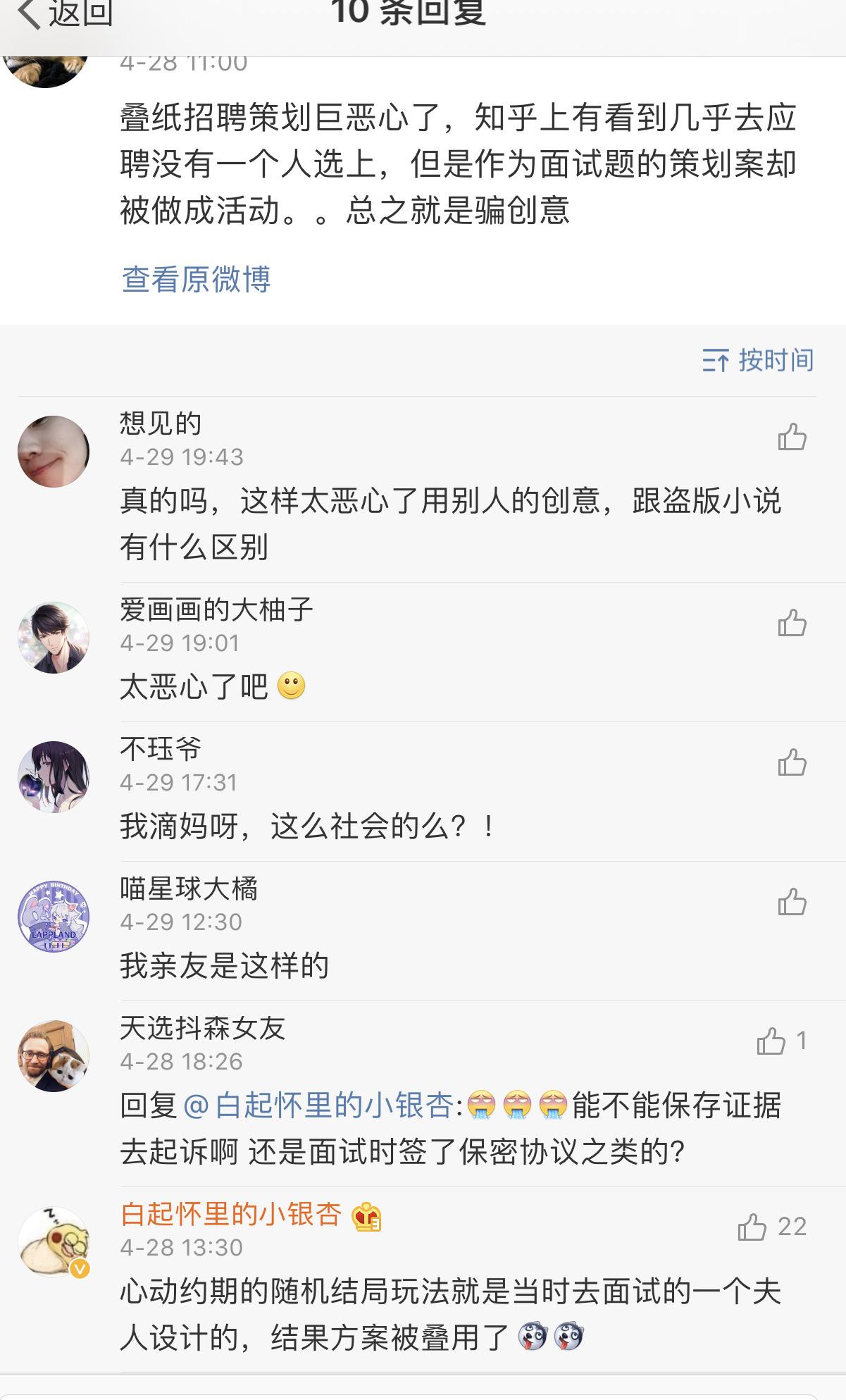Like 爱画画的大柚子's comment
846x1400 pixels.
pos(792,623)
